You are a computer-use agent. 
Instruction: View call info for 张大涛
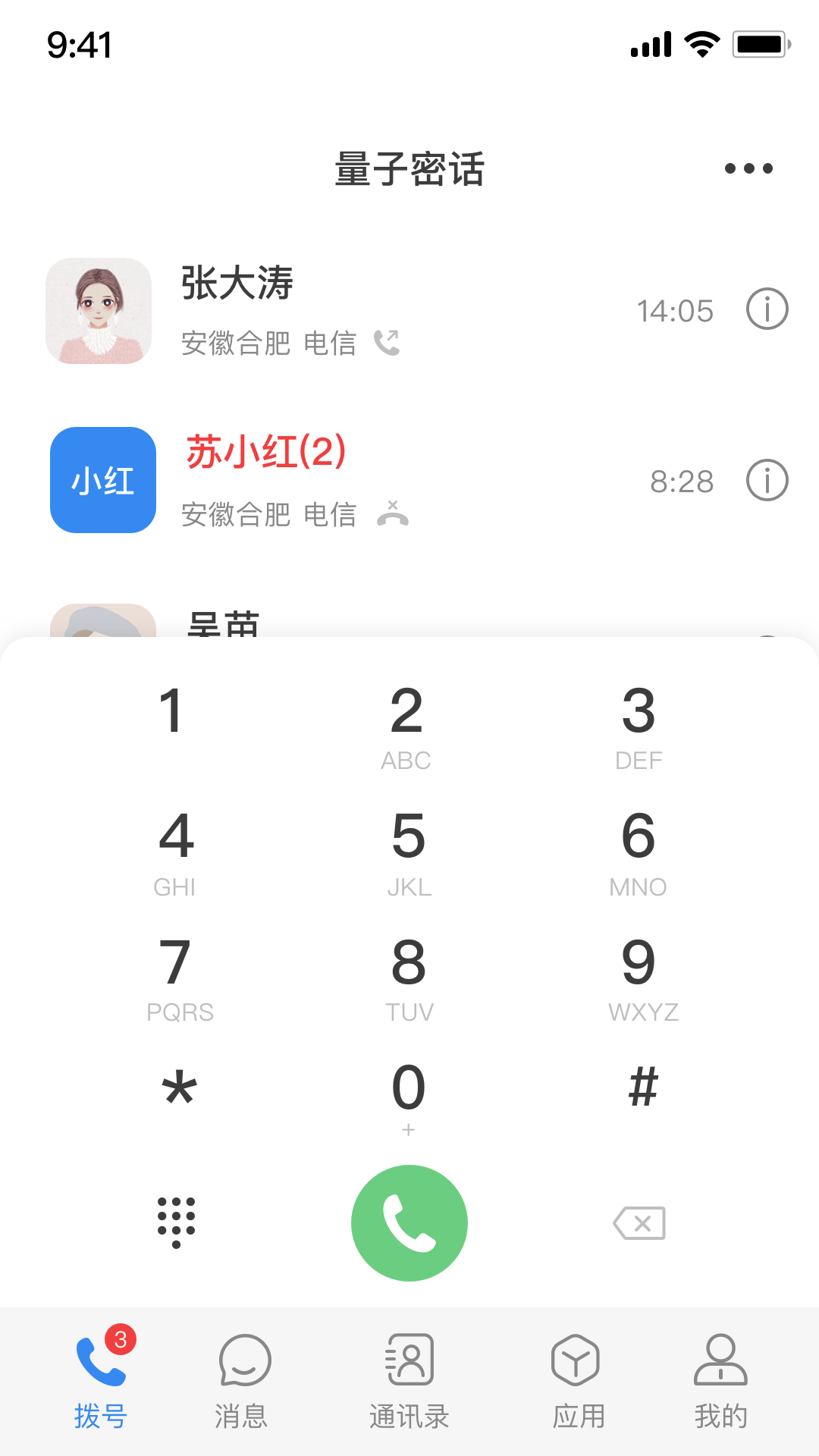(x=767, y=309)
